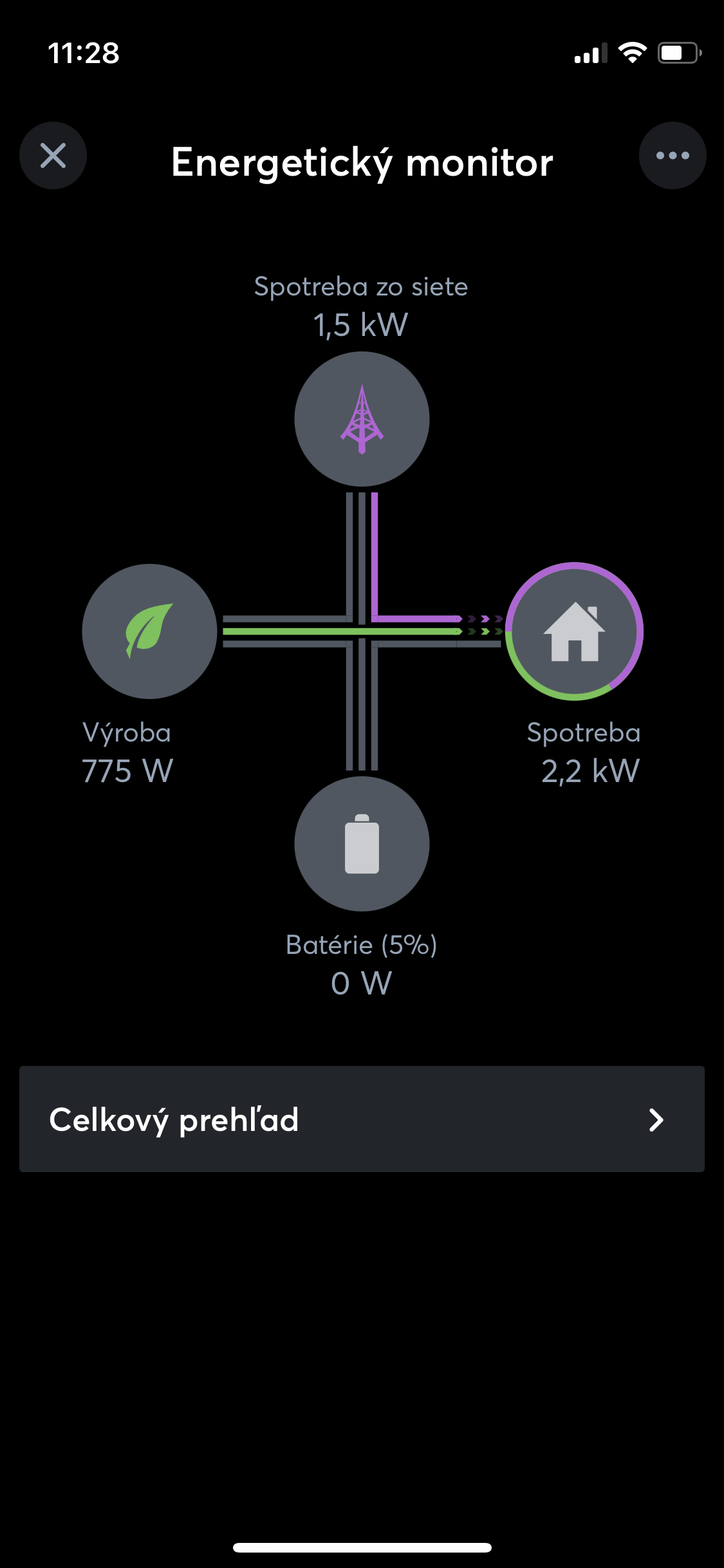The image size is (724, 1568).
Task: Open the Spotreba house circle
Action: tap(574, 631)
